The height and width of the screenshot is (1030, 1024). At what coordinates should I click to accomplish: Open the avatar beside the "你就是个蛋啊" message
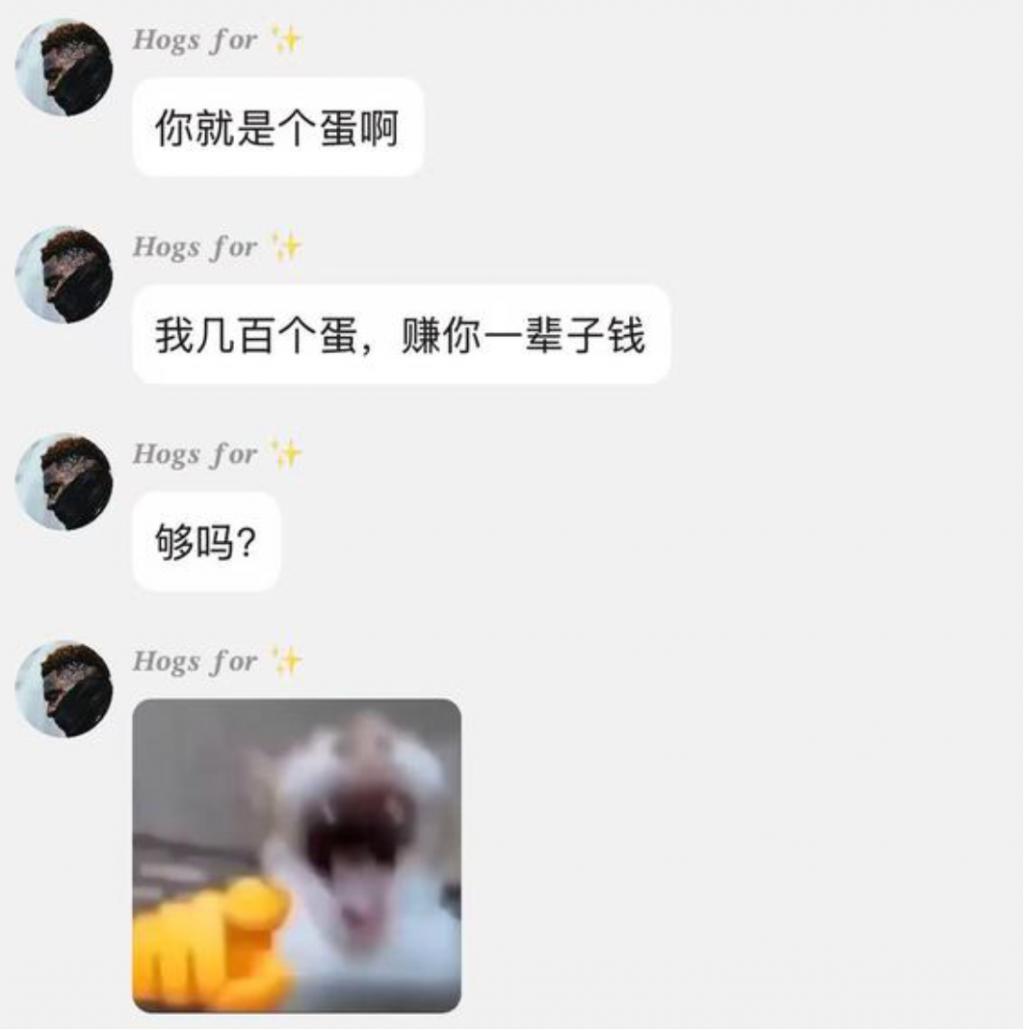coord(64,68)
